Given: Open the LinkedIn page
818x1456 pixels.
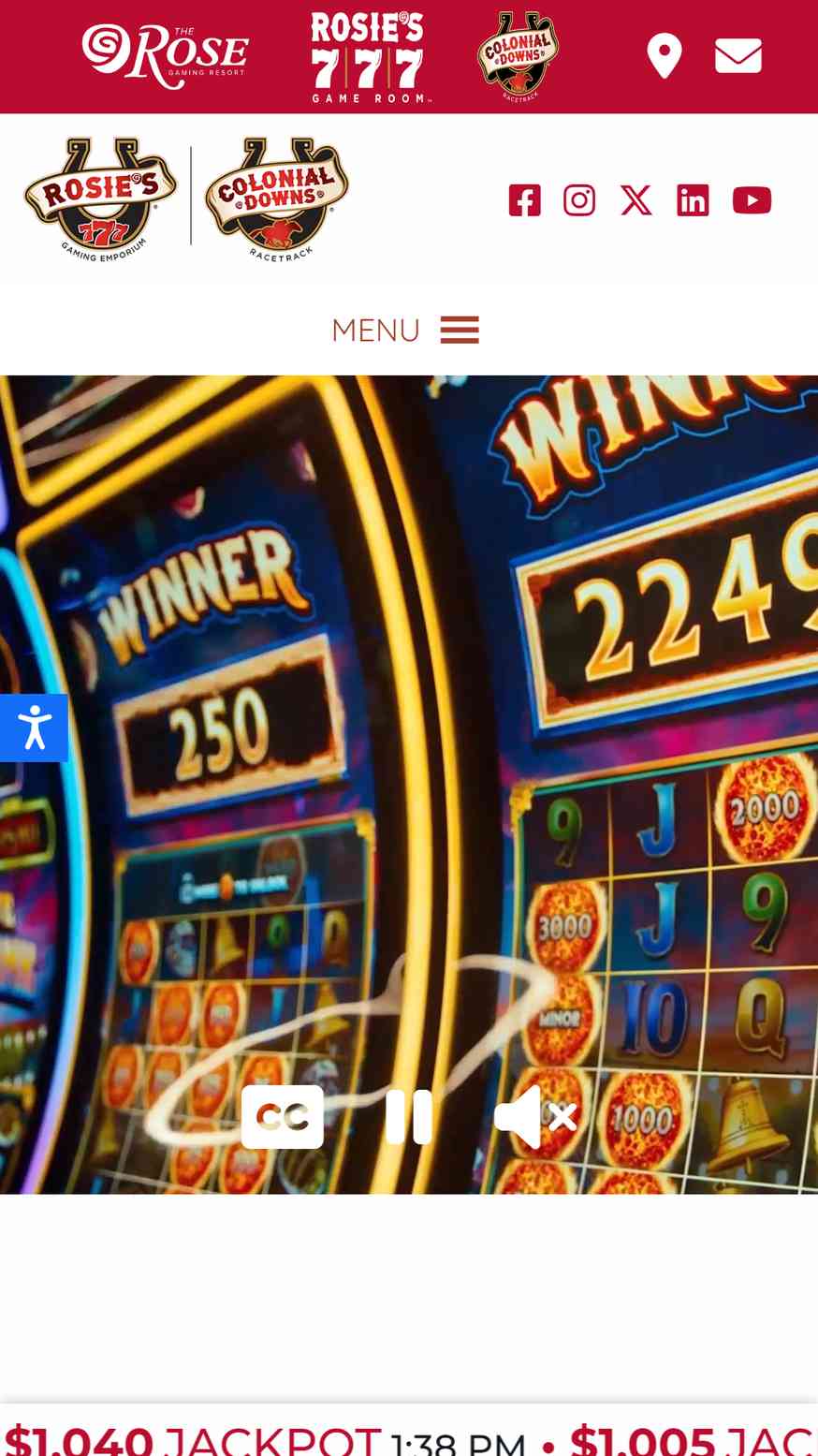Looking at the screenshot, I should [x=693, y=200].
